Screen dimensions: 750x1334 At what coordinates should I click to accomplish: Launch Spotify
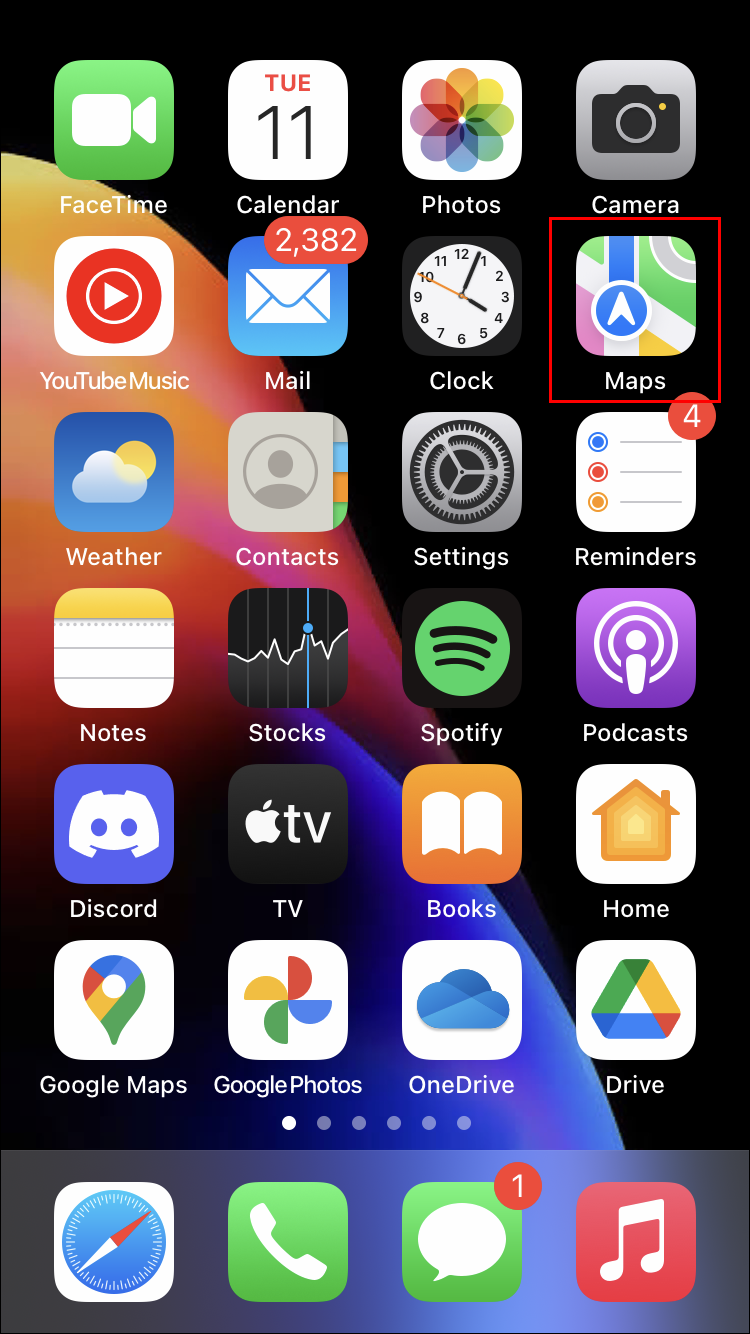461,648
